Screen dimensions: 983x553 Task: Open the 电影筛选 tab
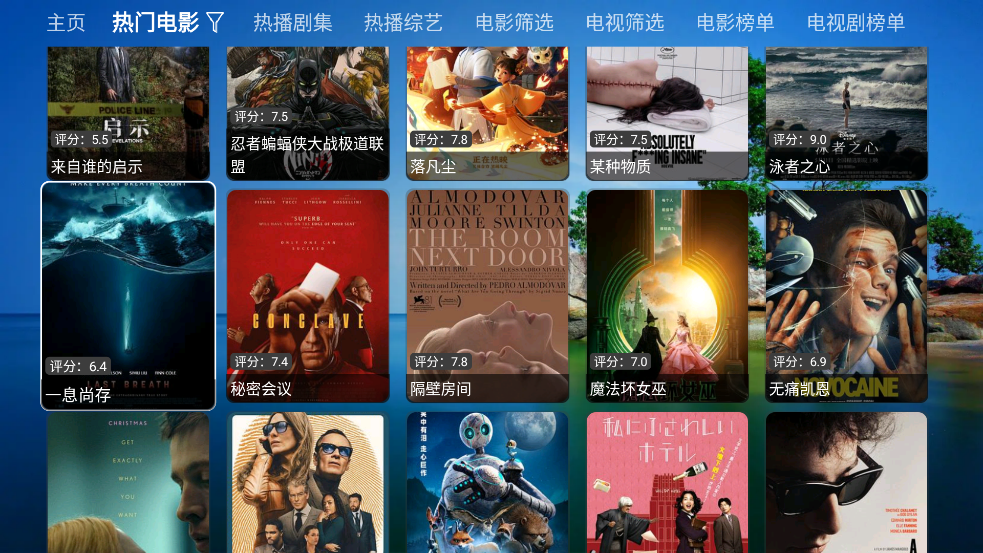pyautogui.click(x=514, y=22)
